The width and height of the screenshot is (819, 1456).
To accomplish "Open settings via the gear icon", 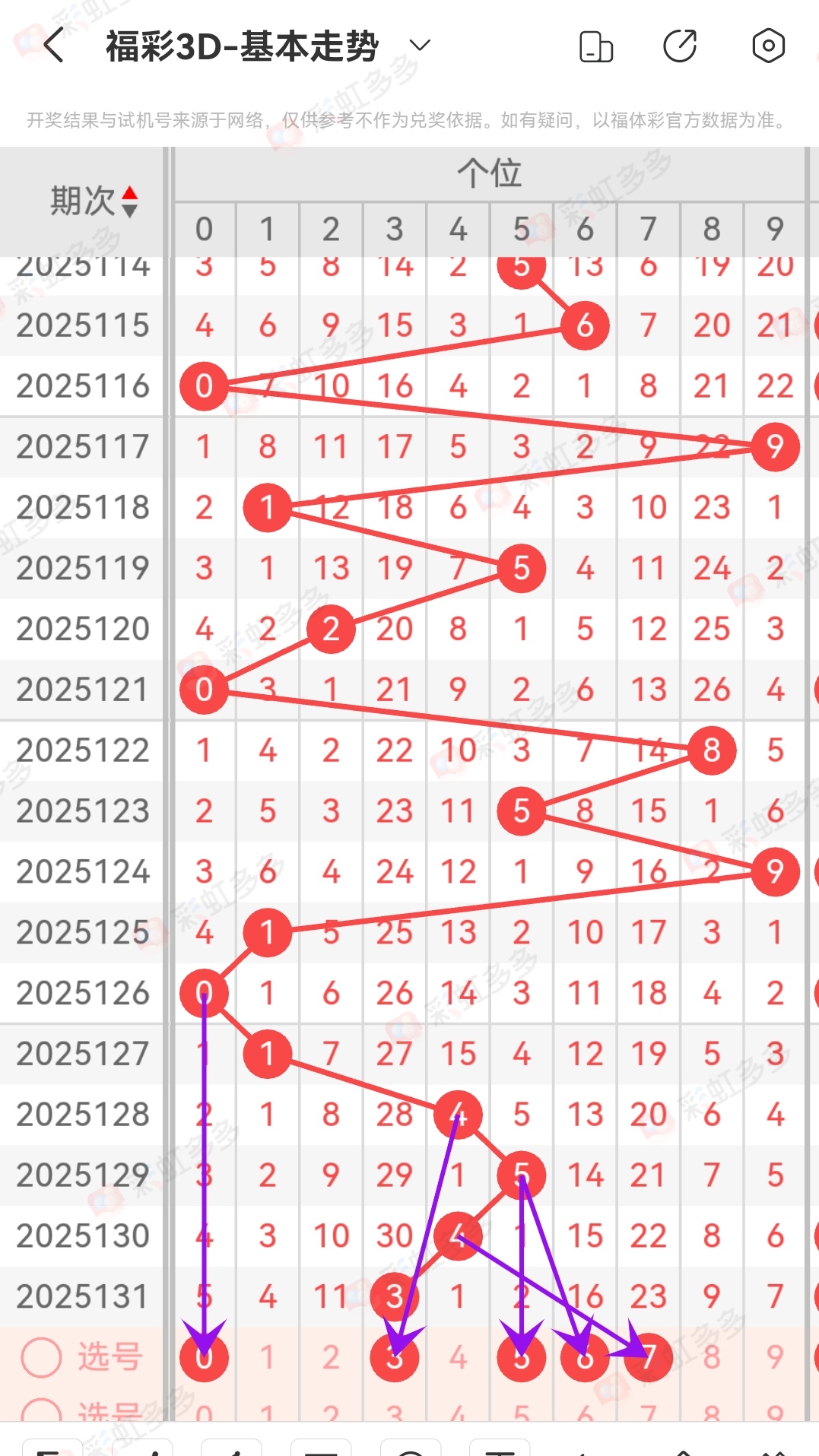I will pyautogui.click(x=769, y=46).
